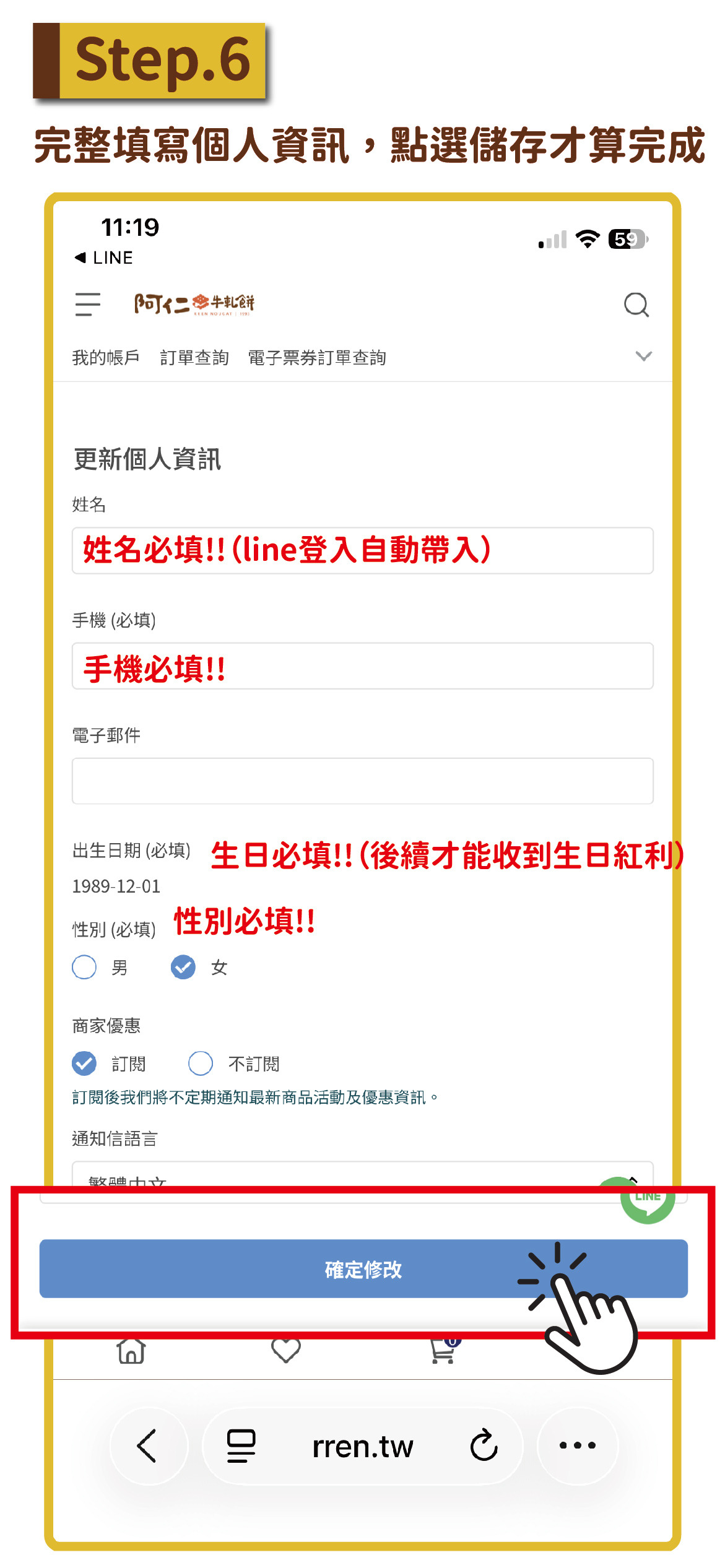Enable the 訂閱 subscription option
Image resolution: width=725 pixels, height=1568 pixels.
click(x=84, y=1063)
